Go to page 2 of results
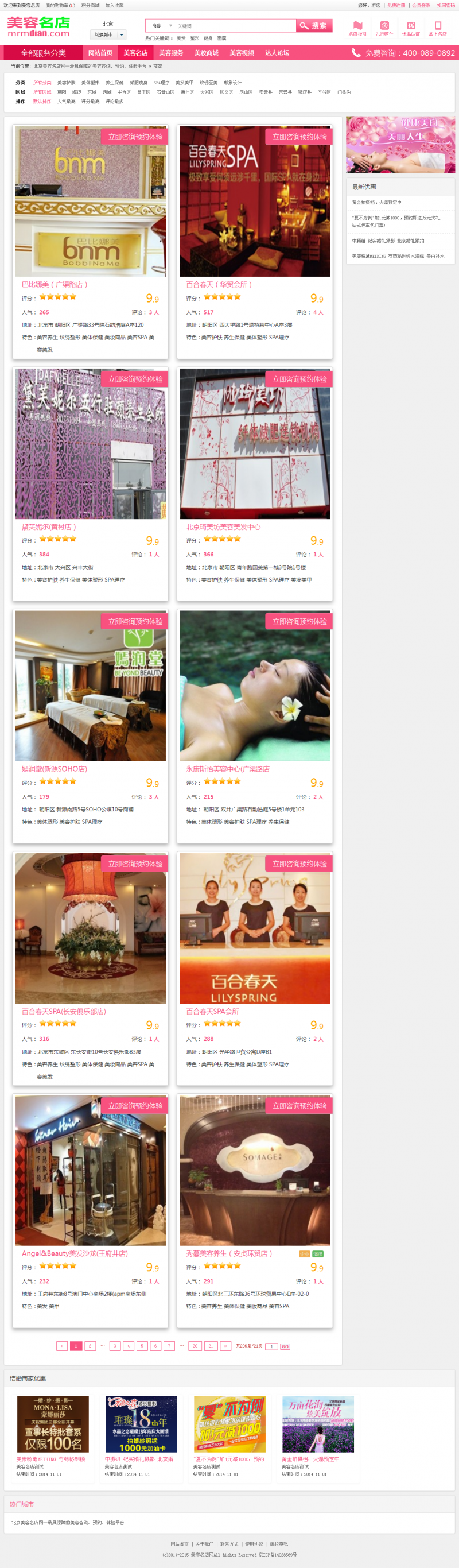The image size is (459, 1568). (90, 1346)
